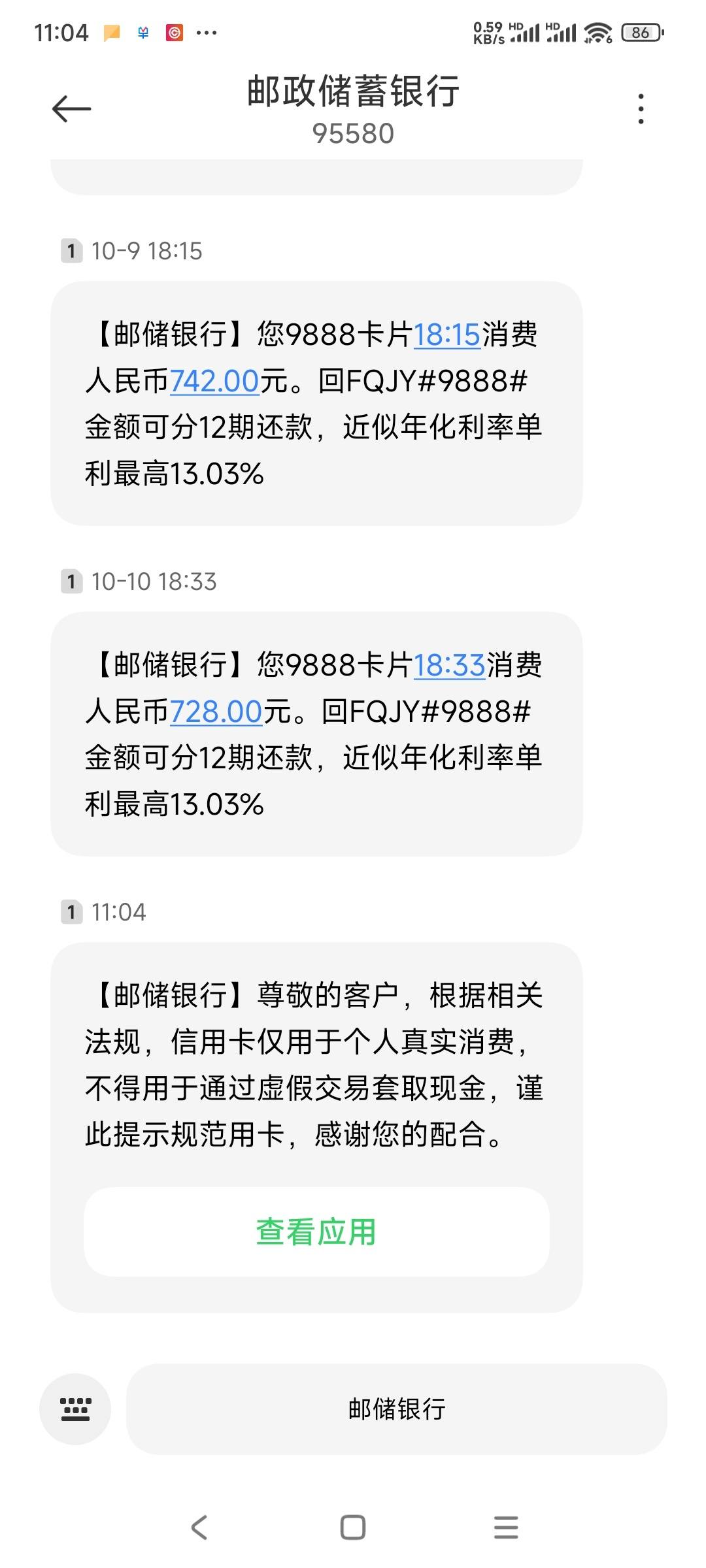Open the 728.00 amount link

point(216,711)
